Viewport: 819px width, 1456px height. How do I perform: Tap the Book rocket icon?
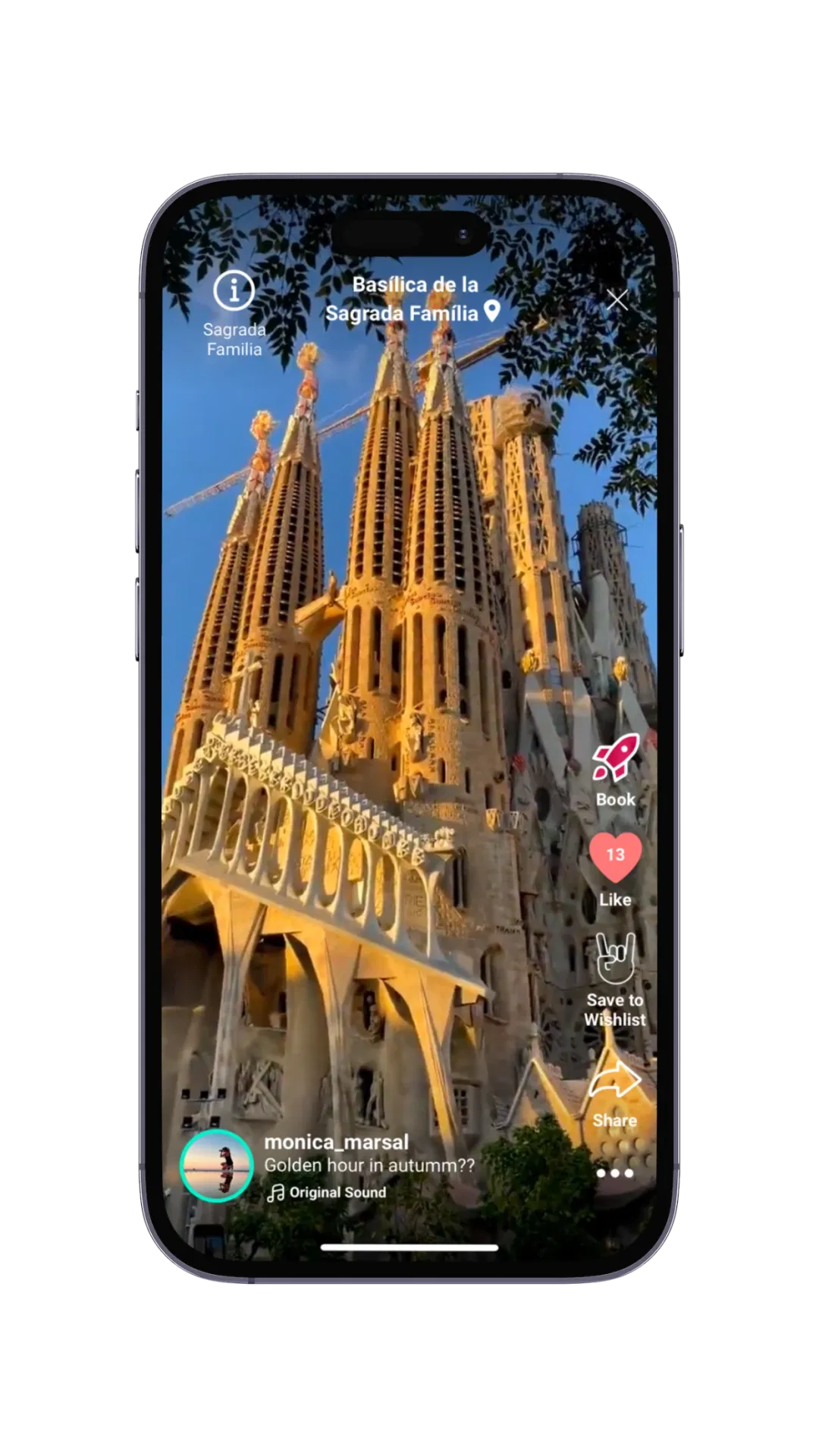(615, 758)
